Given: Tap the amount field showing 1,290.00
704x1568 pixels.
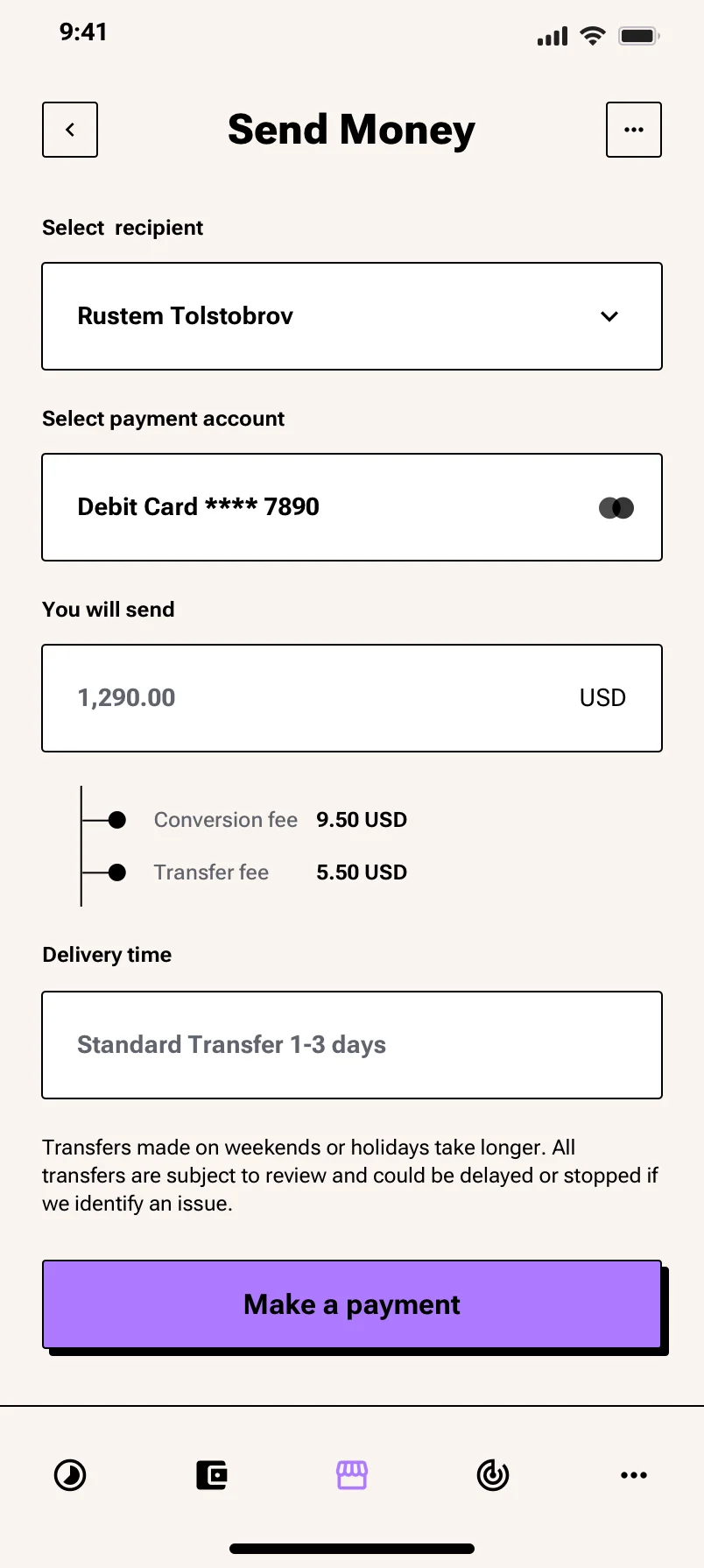Looking at the screenshot, I should 127,697.
